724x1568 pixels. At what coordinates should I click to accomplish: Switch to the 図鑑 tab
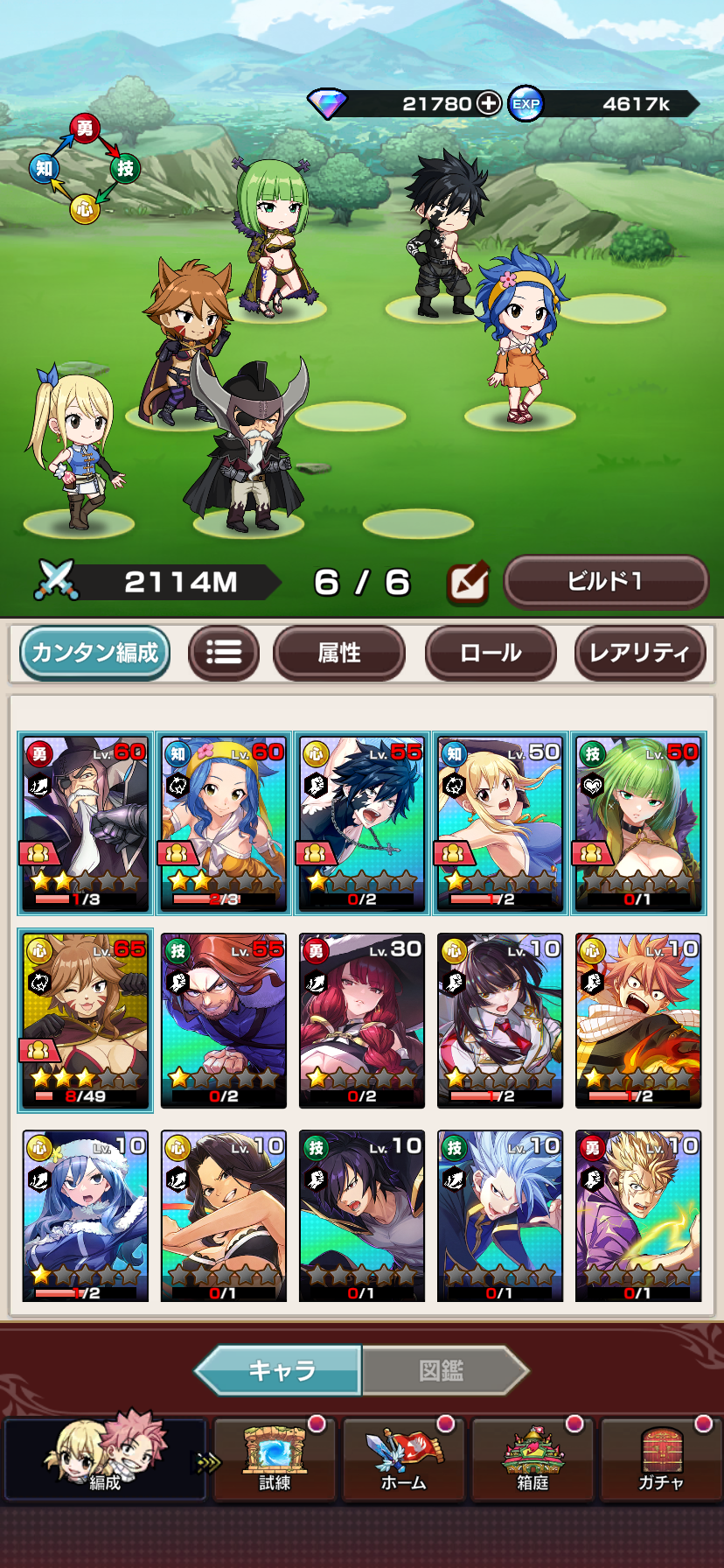(x=442, y=1370)
